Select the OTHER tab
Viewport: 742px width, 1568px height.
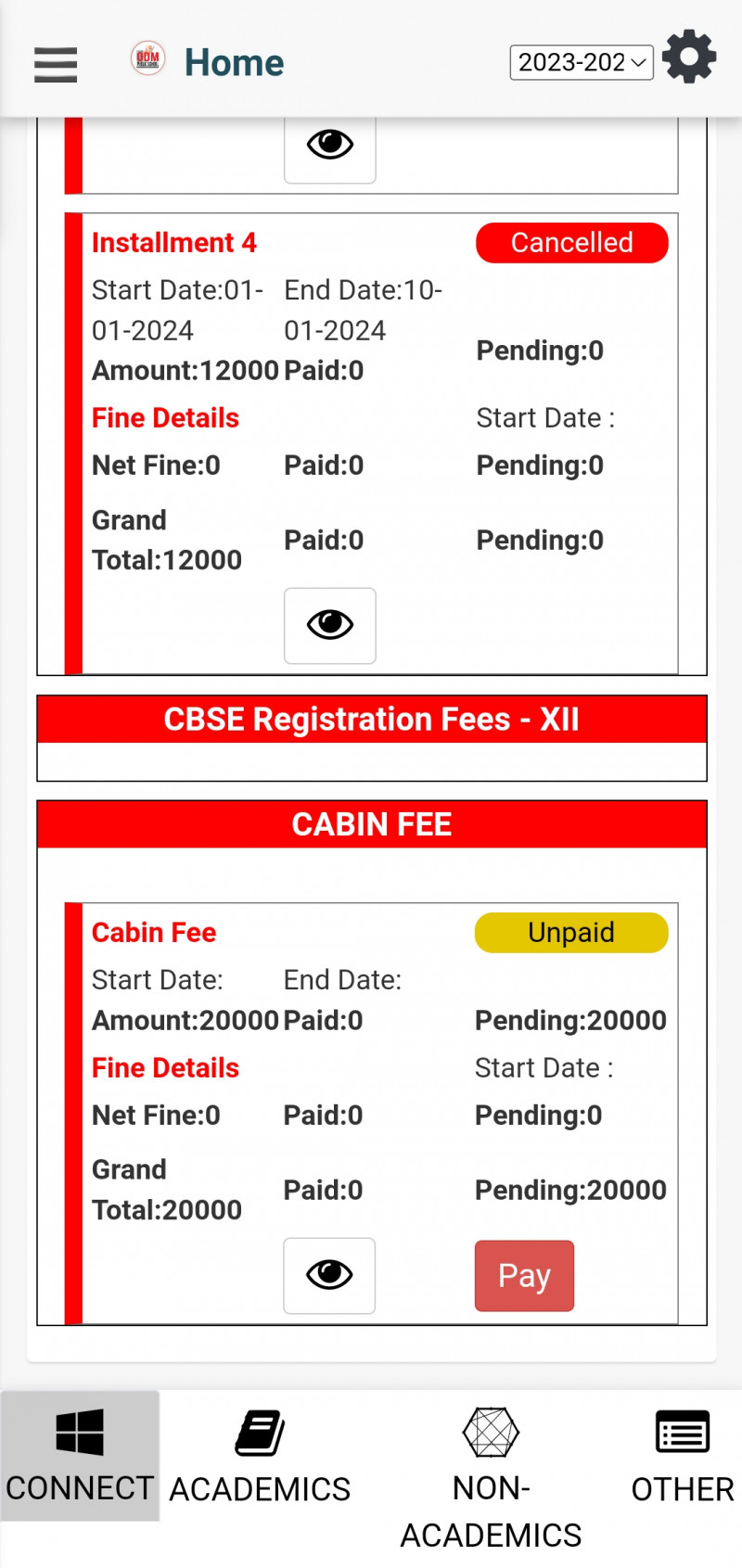tap(682, 1458)
